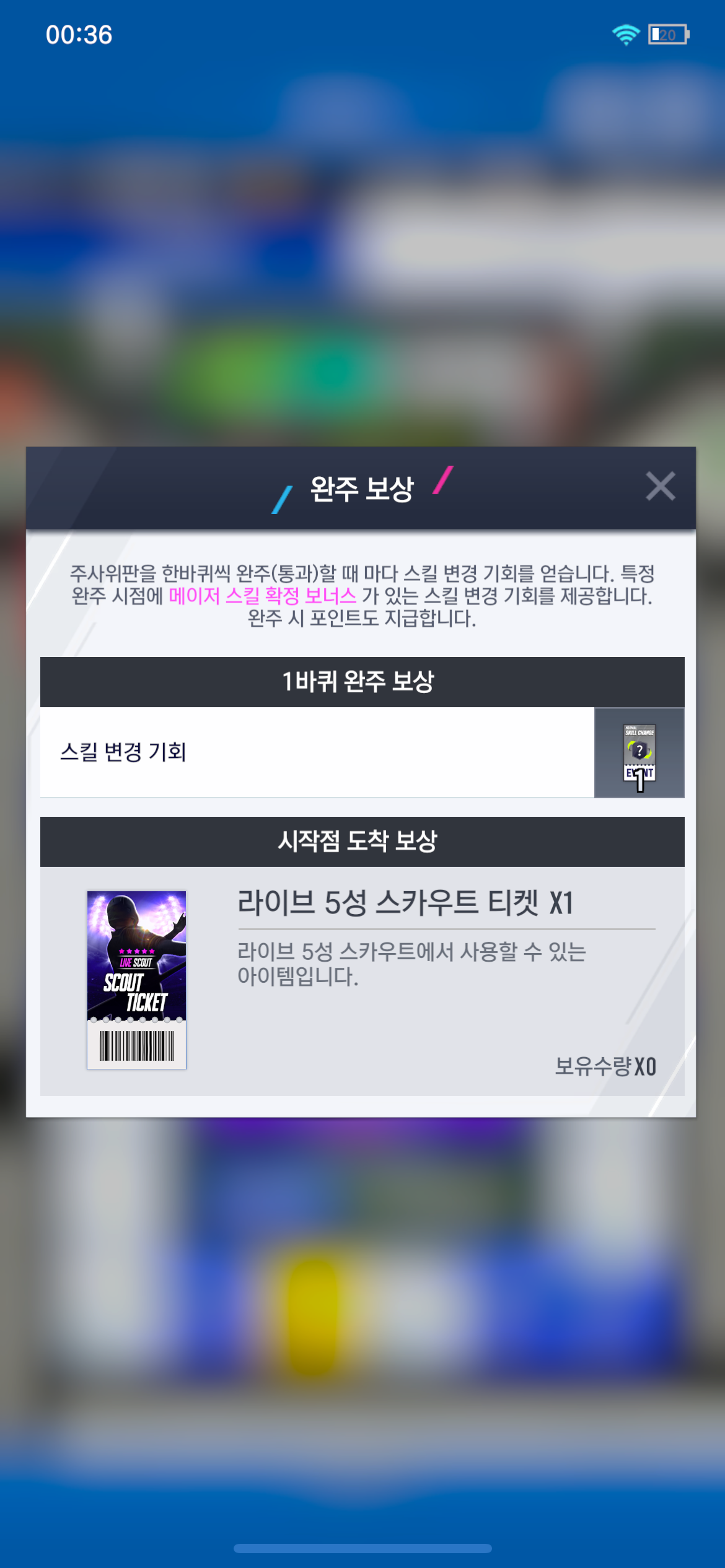Close the 완주 보상 dialog
725x1568 pixels.
point(660,486)
